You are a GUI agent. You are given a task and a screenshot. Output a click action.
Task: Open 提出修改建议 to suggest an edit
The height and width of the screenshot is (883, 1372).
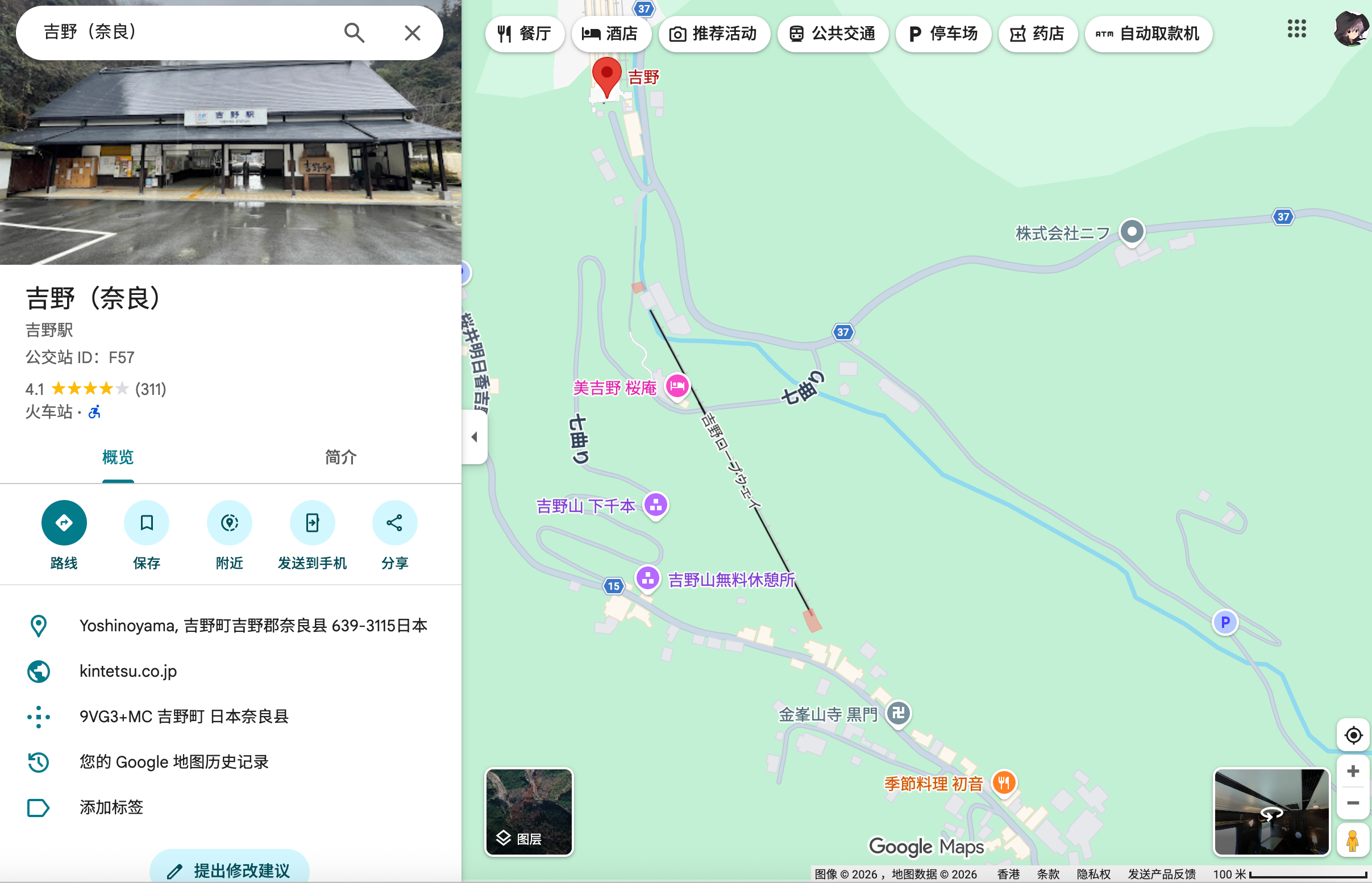[x=230, y=870]
